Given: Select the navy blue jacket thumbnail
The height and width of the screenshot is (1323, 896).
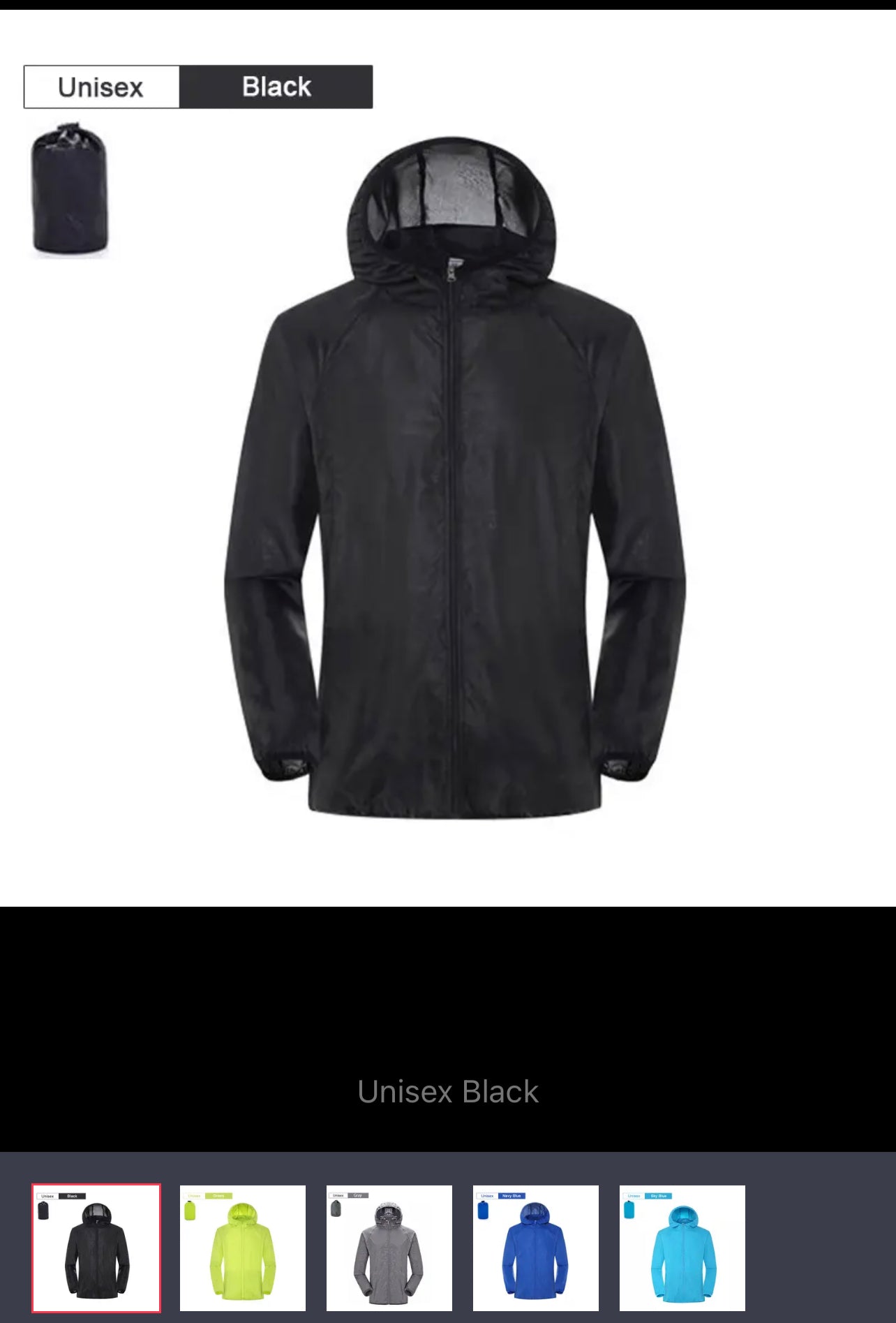Looking at the screenshot, I should click(x=535, y=1248).
